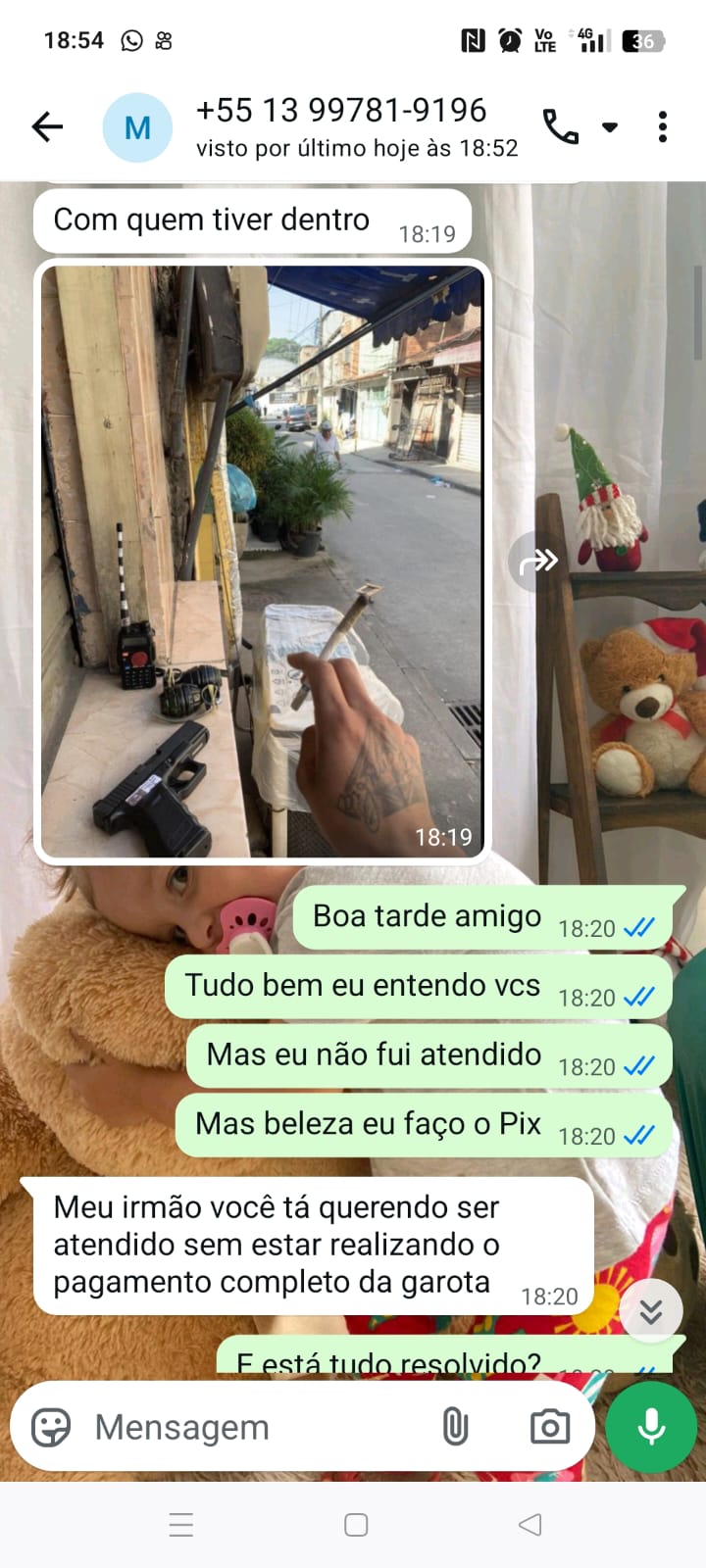Viewport: 706px width, 1568px height.
Task: Record a voice message
Action: tap(651, 1427)
